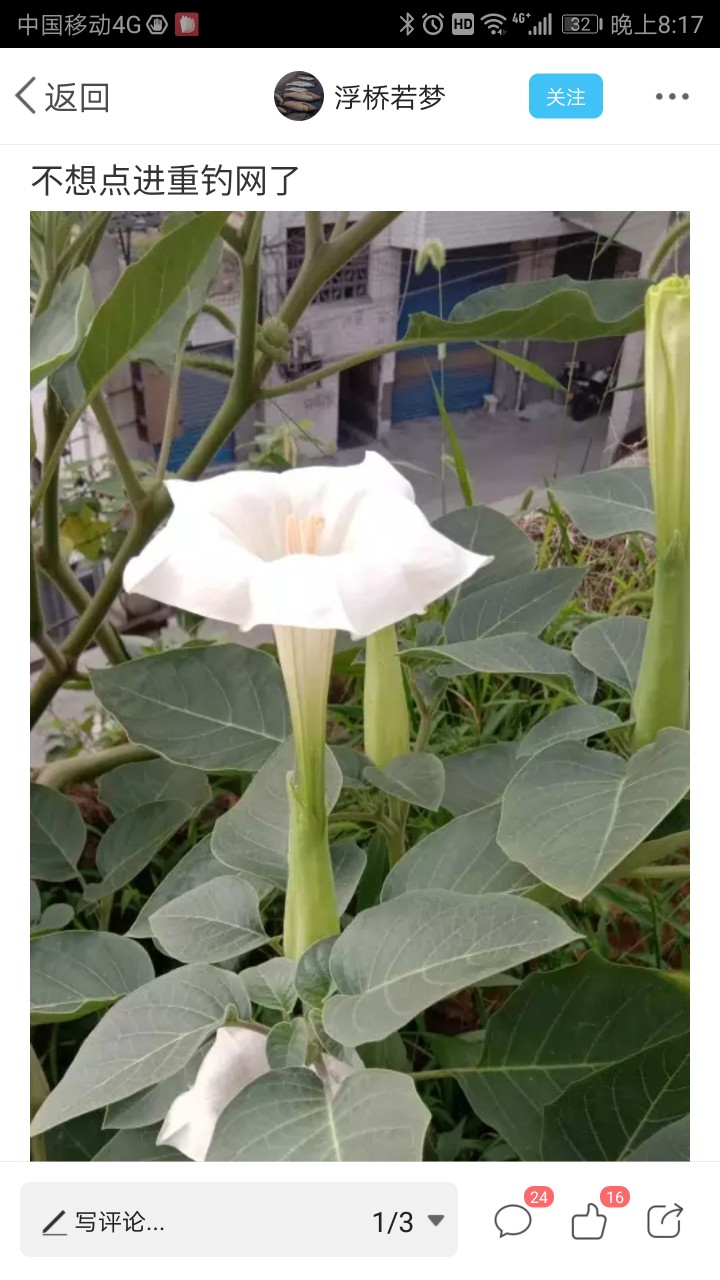Go back with the 返回 button
This screenshot has width=720, height=1280.
(x=62, y=97)
